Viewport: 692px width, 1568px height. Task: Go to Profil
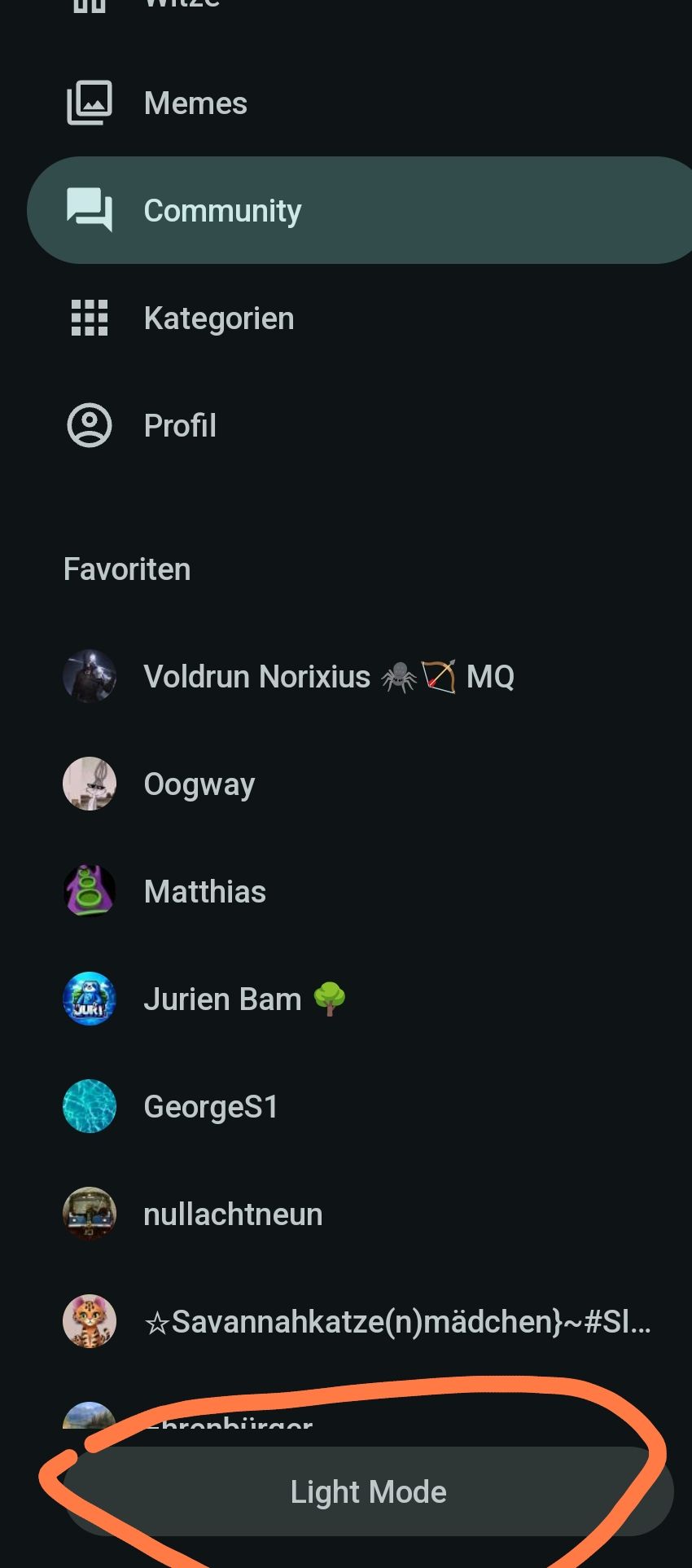[180, 426]
